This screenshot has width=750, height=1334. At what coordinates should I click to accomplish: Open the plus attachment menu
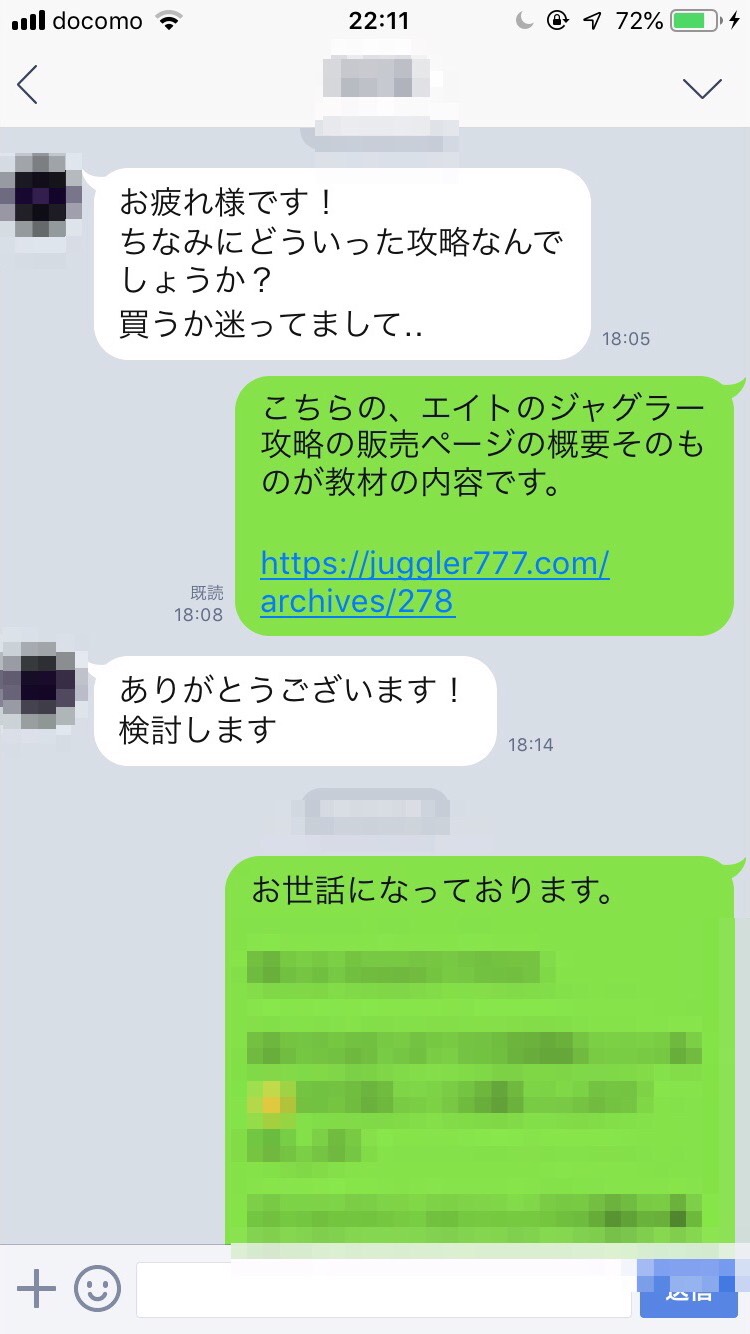coord(36,1289)
